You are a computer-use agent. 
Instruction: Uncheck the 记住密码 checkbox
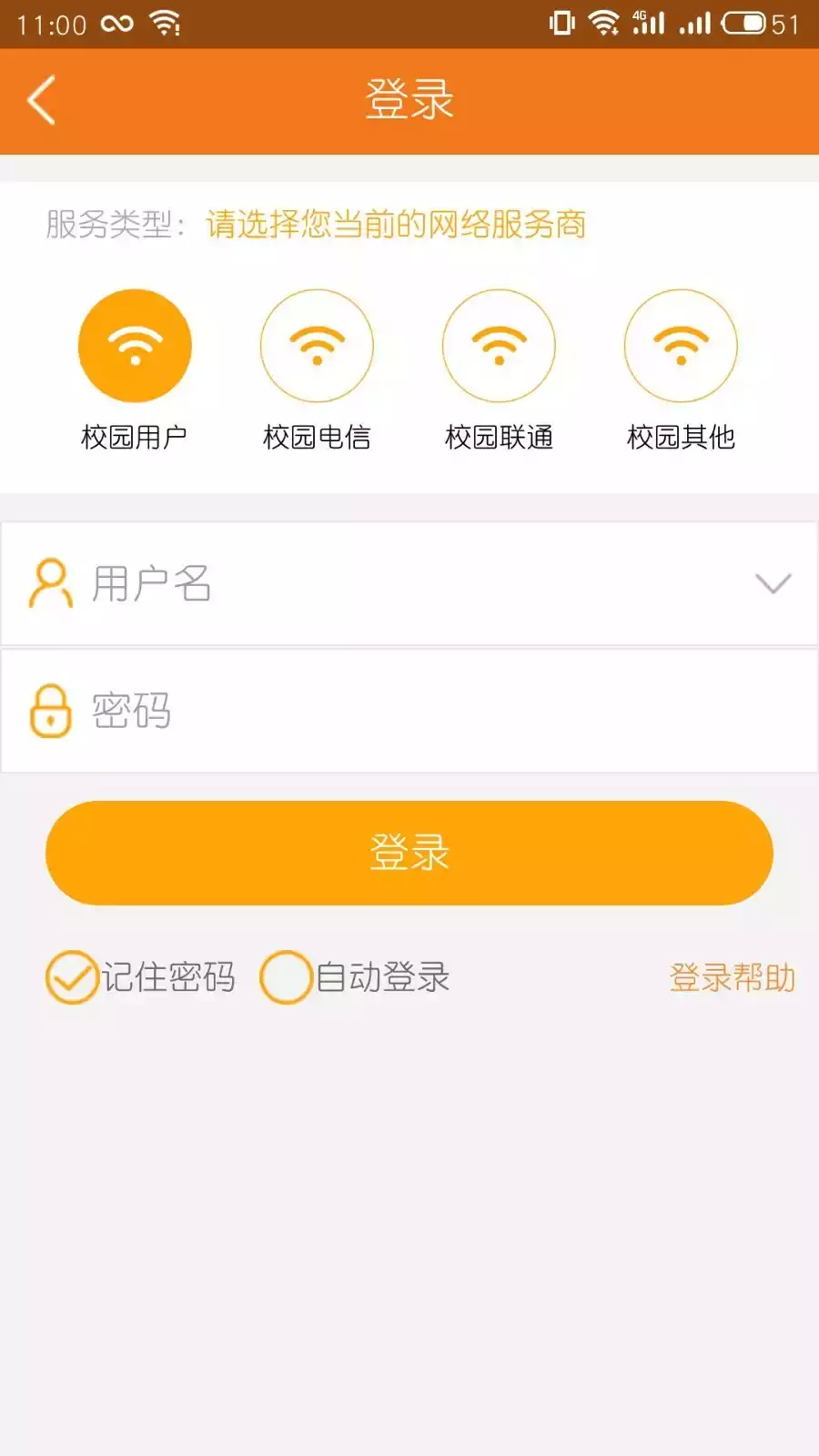point(72,977)
